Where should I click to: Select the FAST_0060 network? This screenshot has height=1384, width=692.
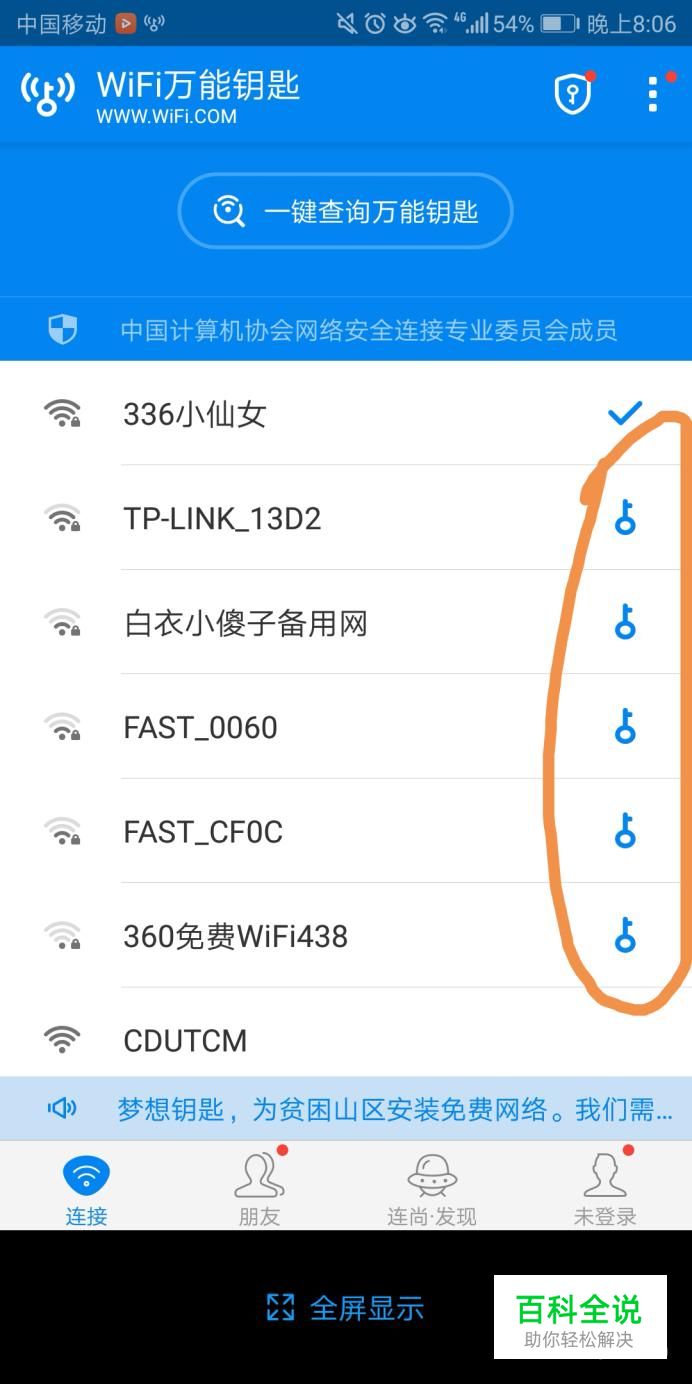[x=346, y=727]
